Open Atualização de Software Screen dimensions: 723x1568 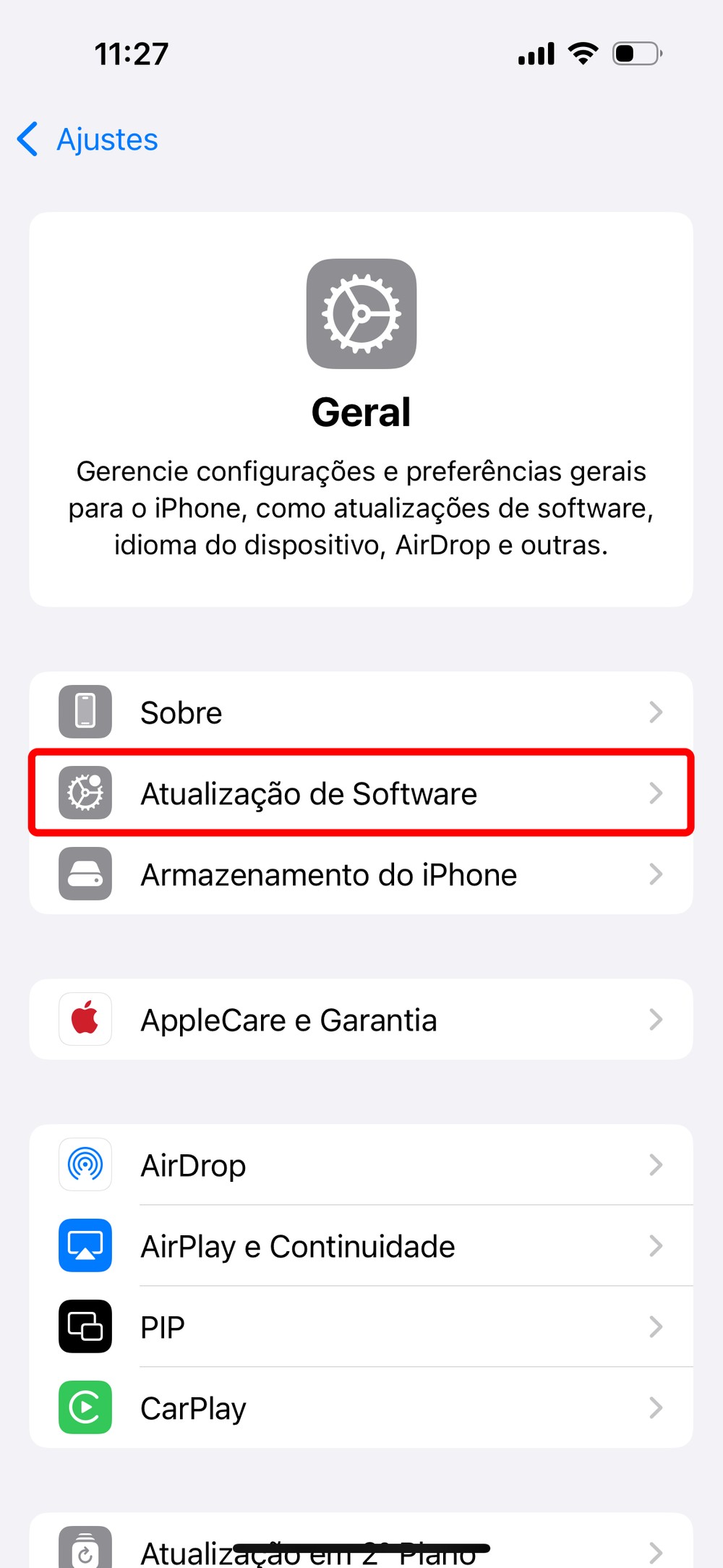click(360, 793)
